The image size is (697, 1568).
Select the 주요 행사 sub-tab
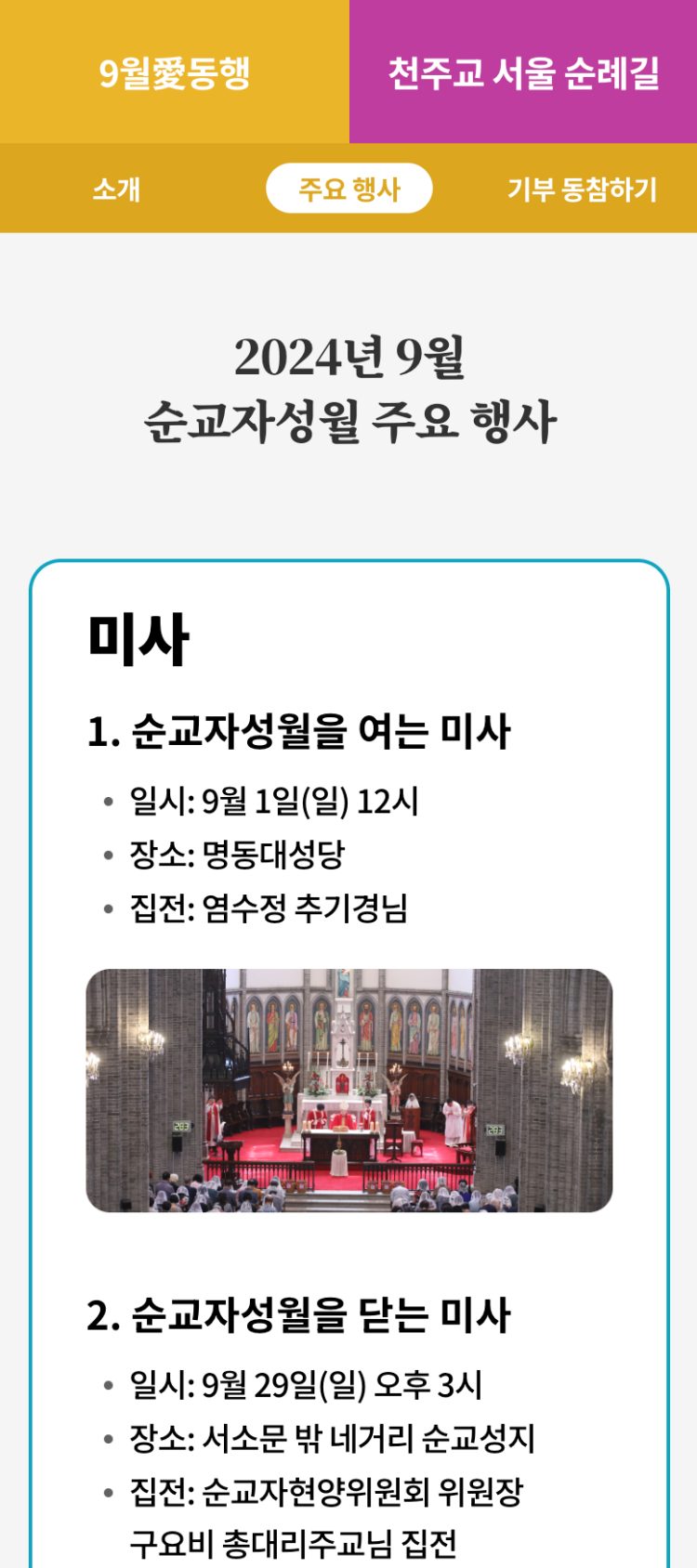coord(348,189)
